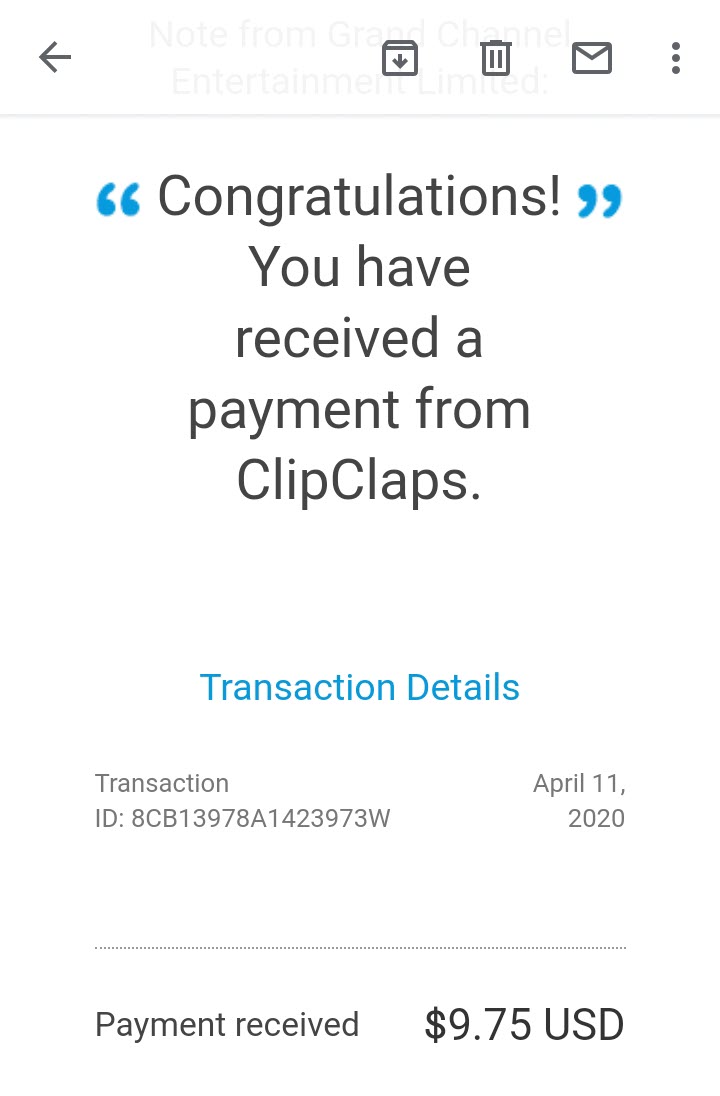
Task: Delete this email using the trash icon
Action: [x=495, y=58]
